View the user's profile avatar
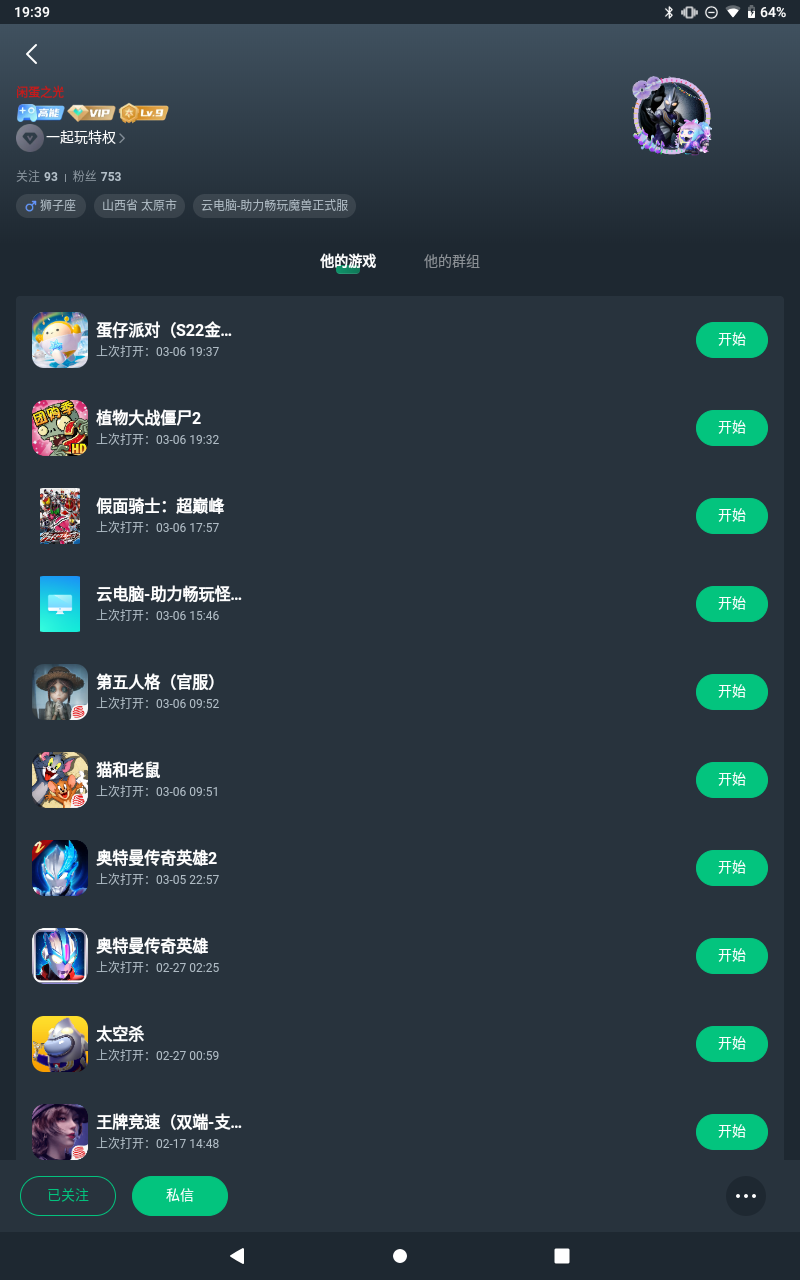800x1280 pixels. tap(671, 116)
